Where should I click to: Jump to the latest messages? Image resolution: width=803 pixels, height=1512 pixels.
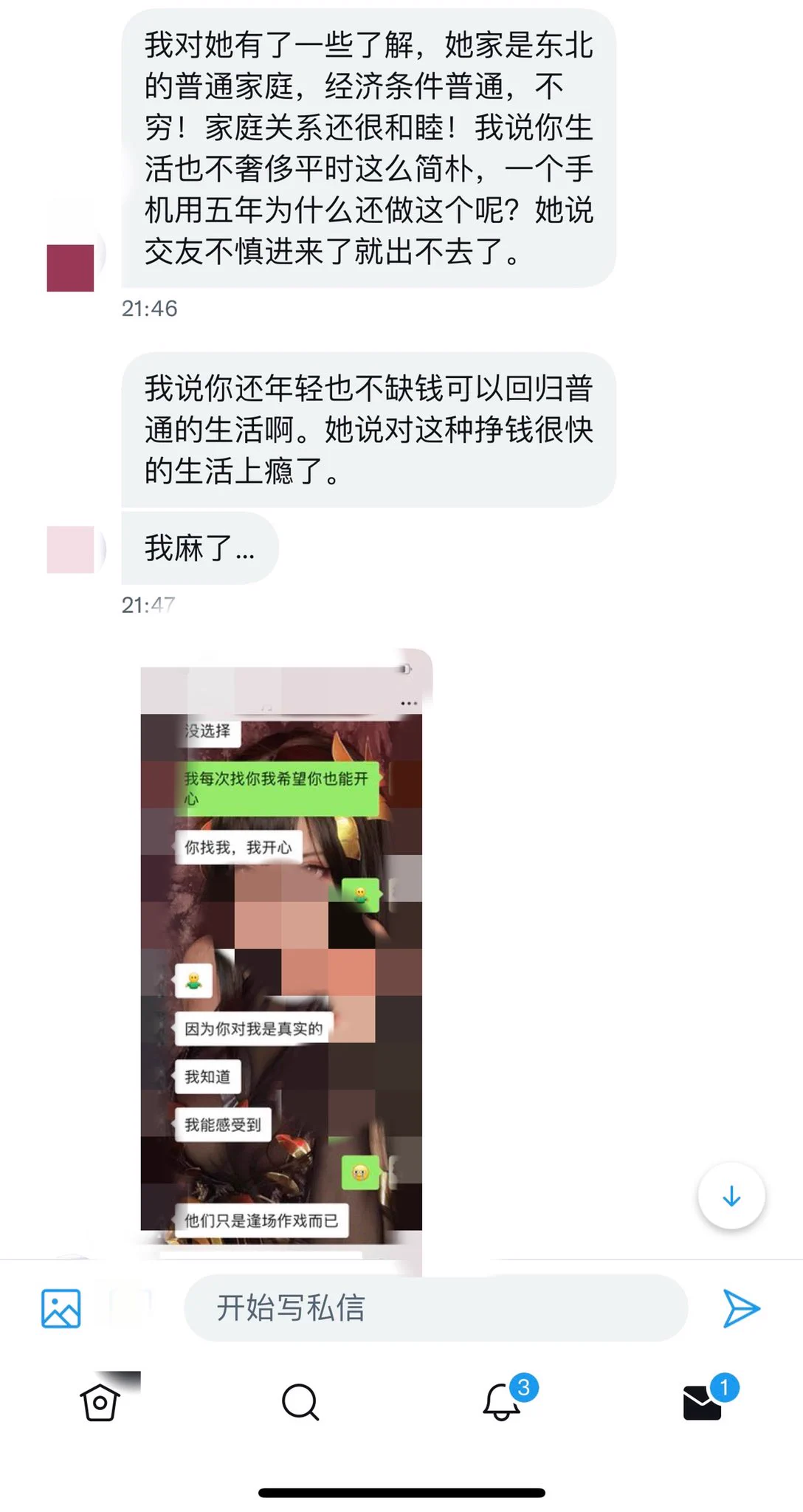click(731, 1196)
